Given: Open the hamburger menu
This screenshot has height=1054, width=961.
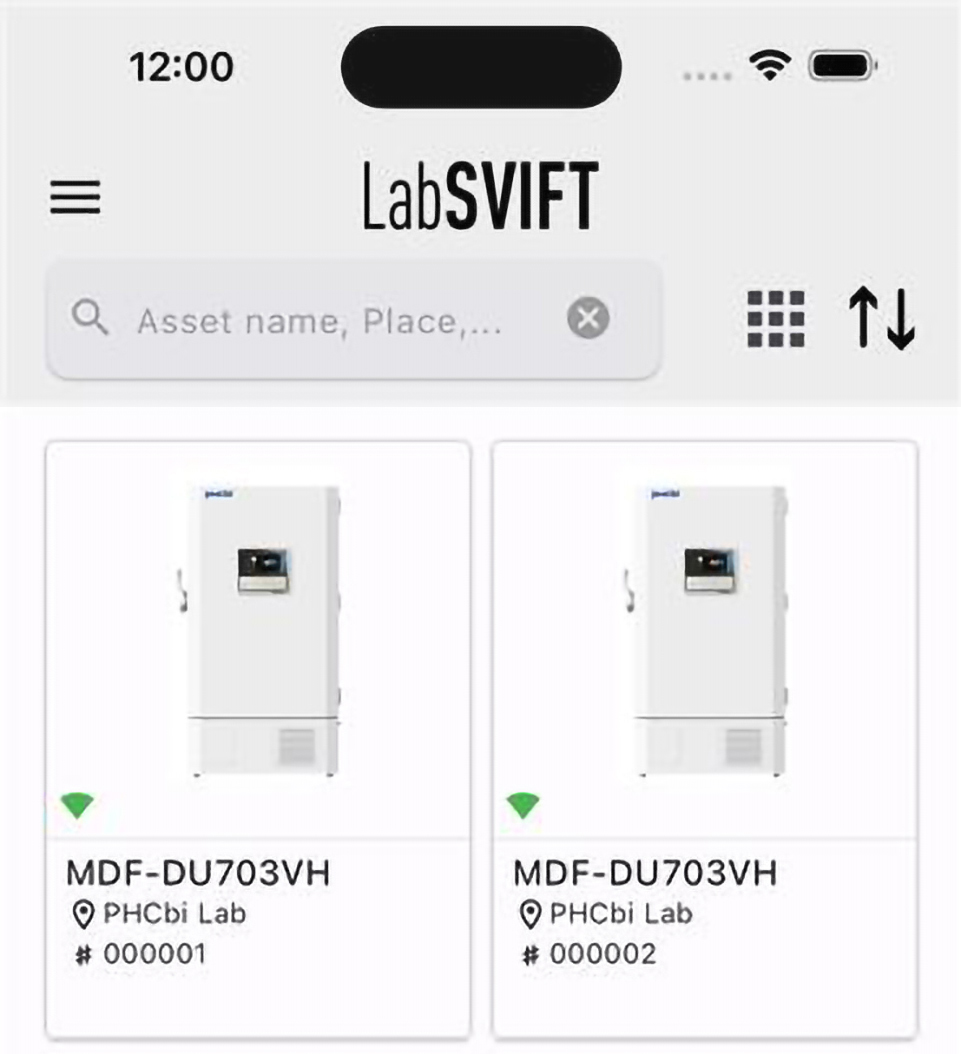Looking at the screenshot, I should [75, 196].
